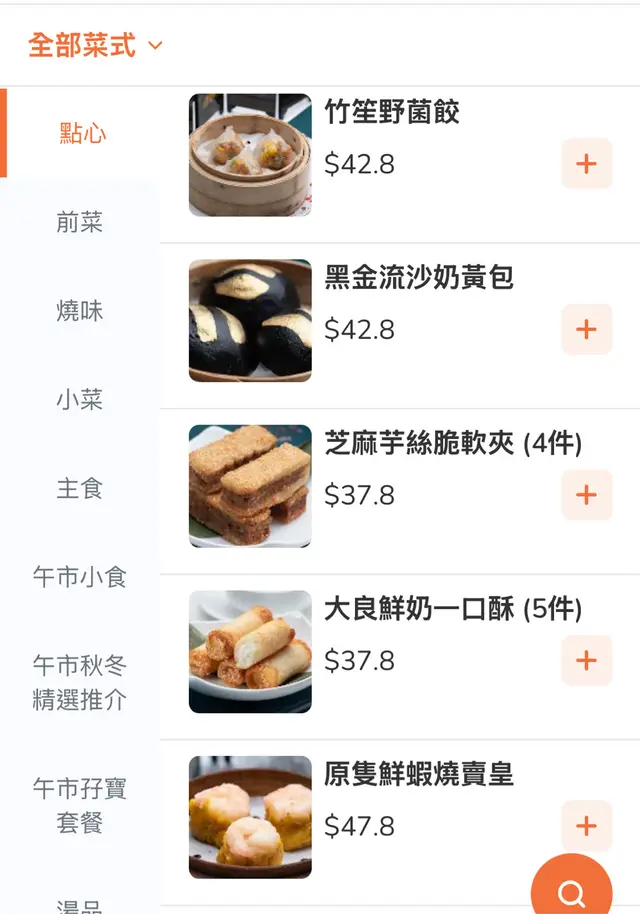640x914 pixels.
Task: Open the 小菜 category
Action: 80,400
